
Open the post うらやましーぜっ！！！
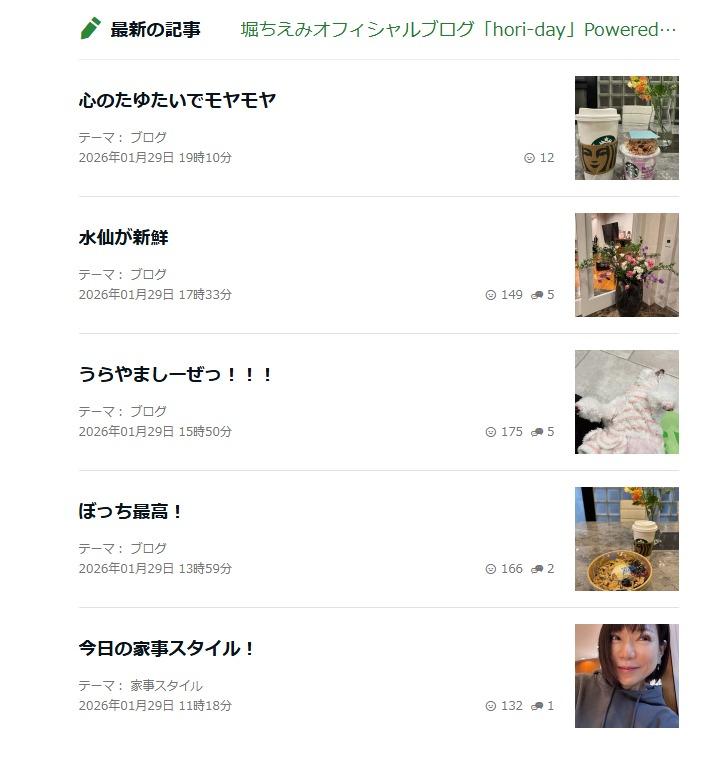(176, 374)
